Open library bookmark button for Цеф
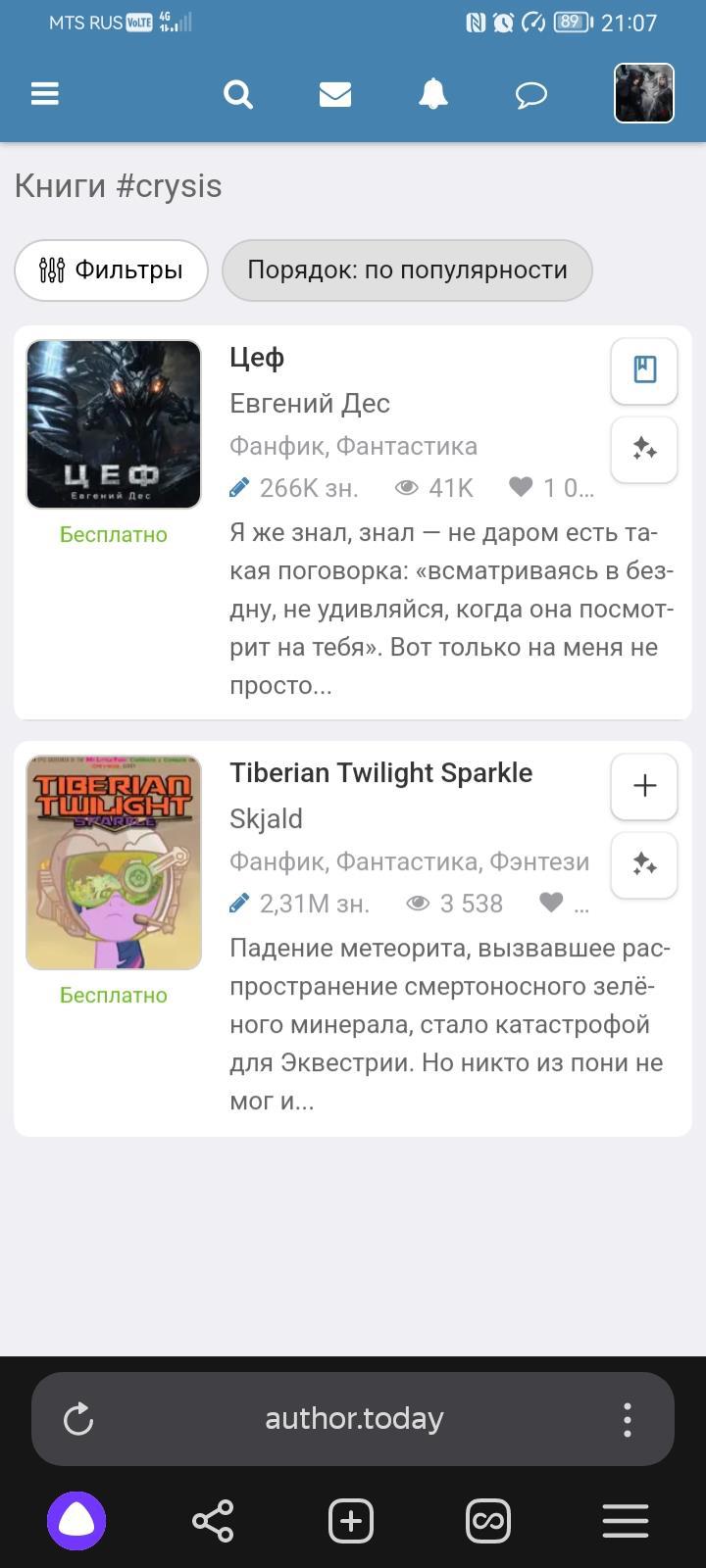Screen dimensions: 706x1568 click(x=644, y=370)
